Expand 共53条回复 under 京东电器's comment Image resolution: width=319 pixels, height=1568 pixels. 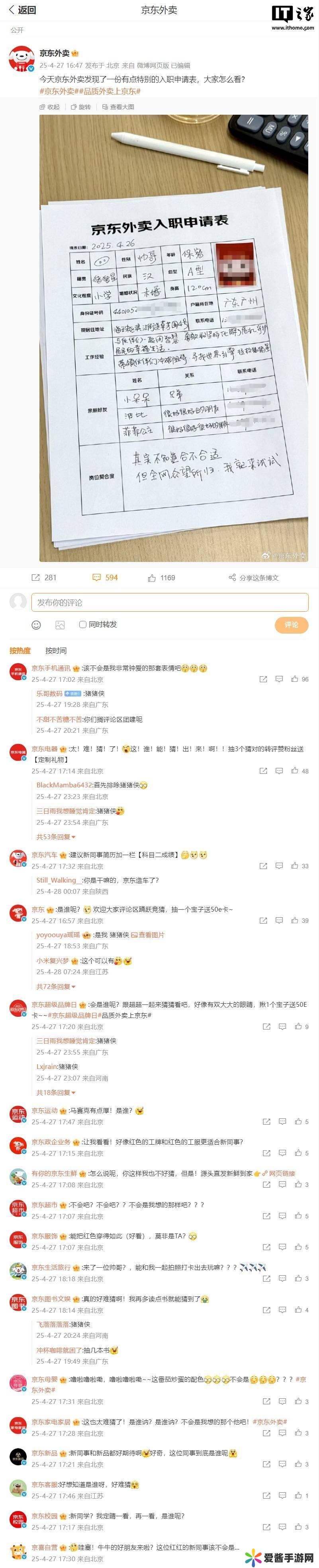tap(55, 836)
